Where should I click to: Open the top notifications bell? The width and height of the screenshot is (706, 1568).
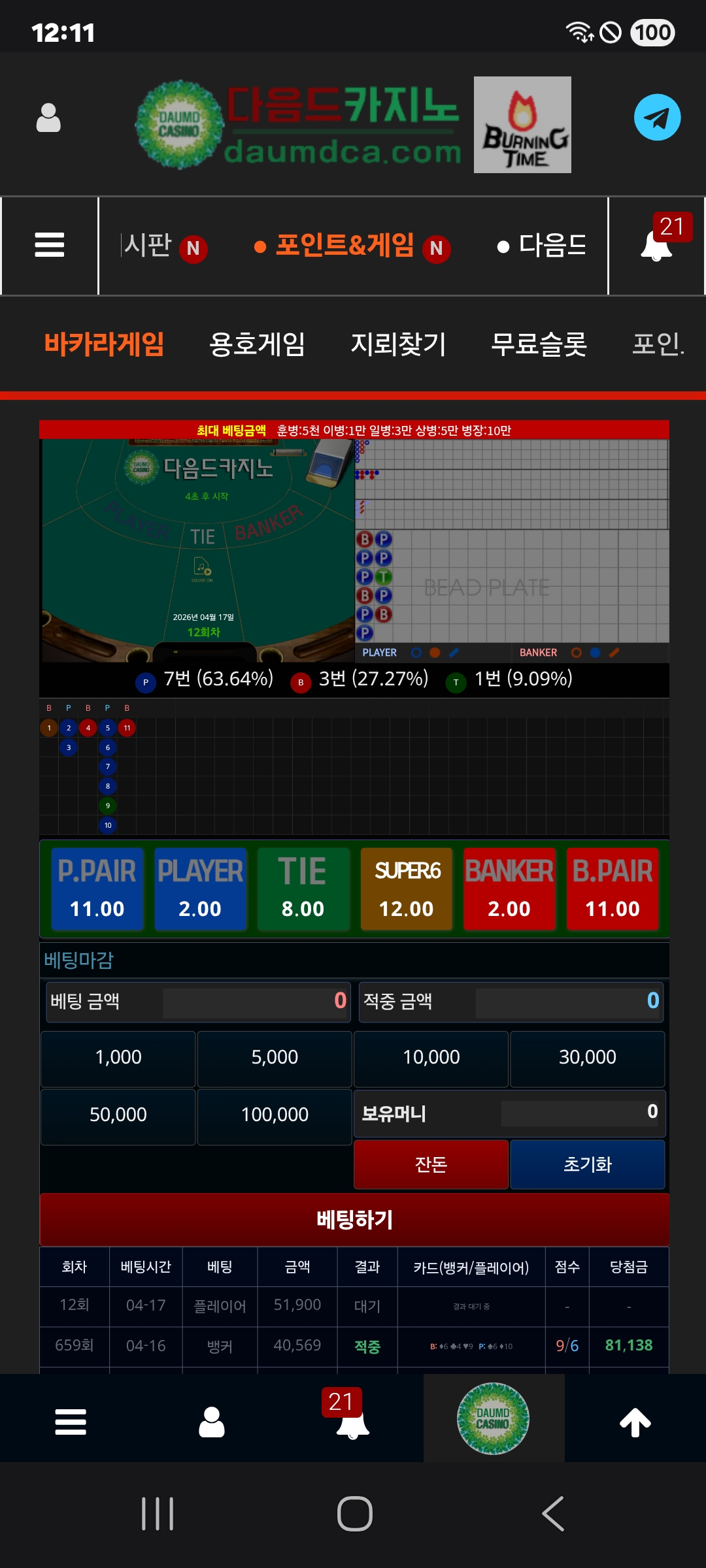pos(656,246)
